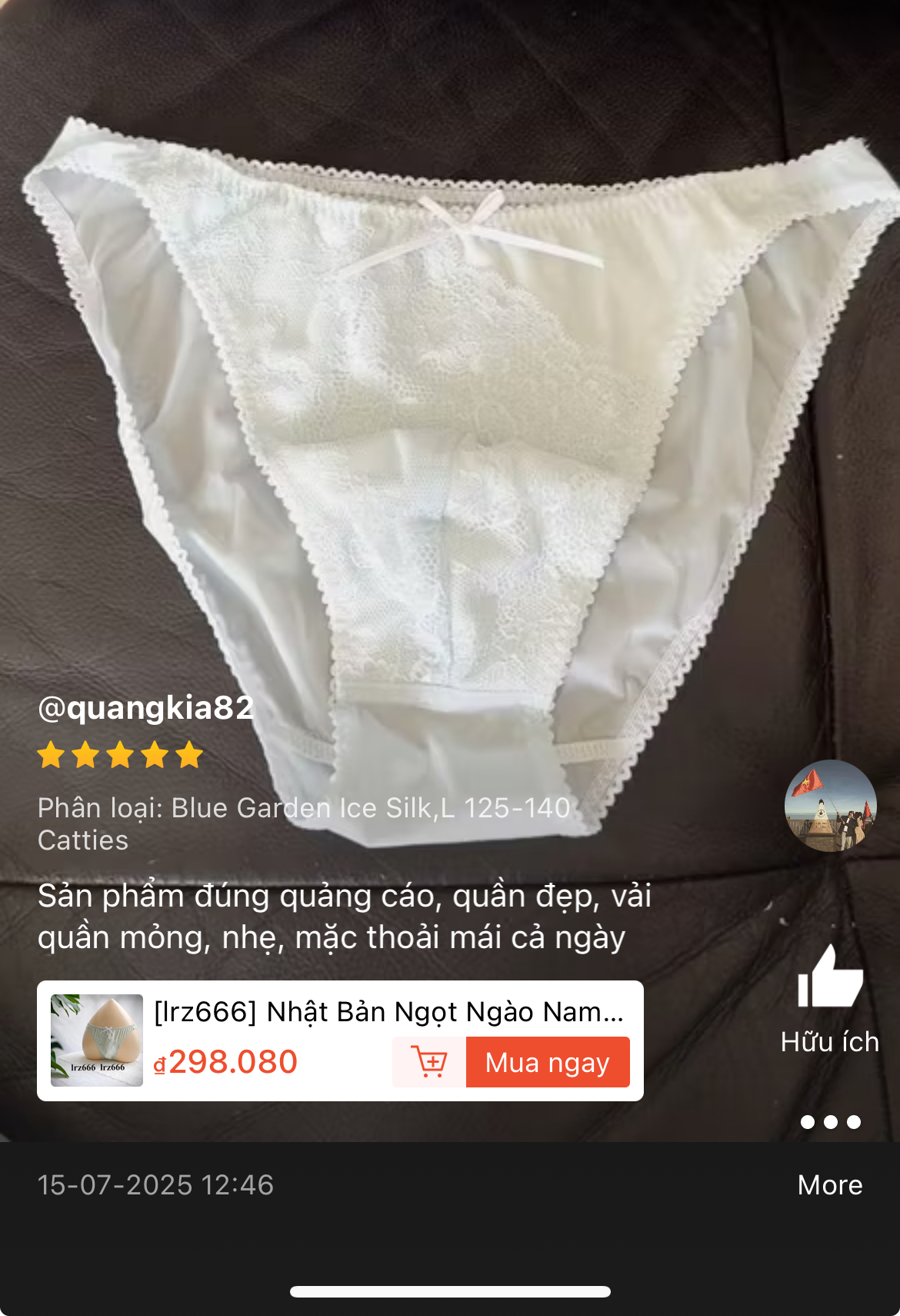This screenshot has width=900, height=1316.
Task: Tap More to expand details
Action: (829, 1185)
